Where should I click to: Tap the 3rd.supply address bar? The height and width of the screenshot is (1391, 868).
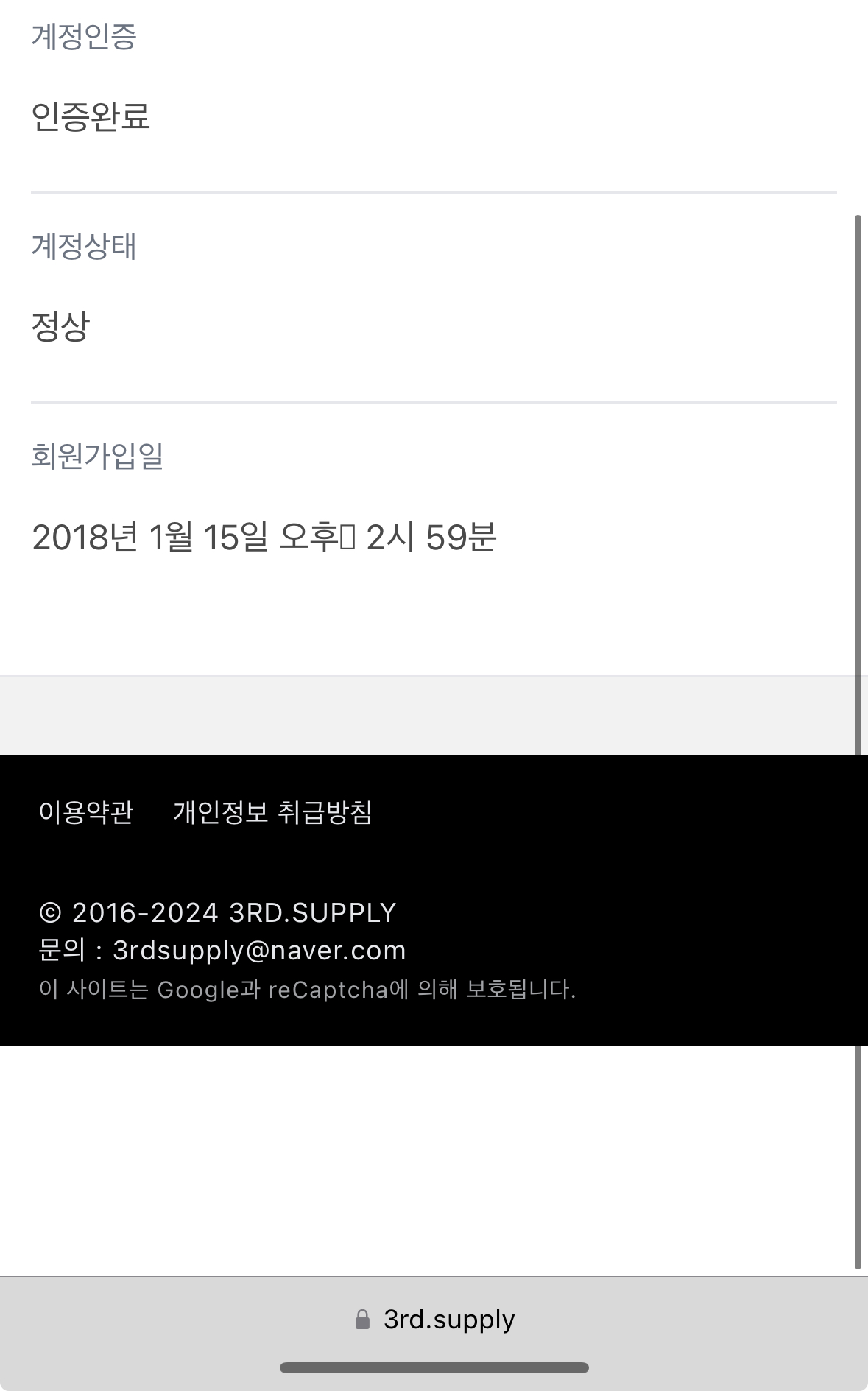(434, 1320)
